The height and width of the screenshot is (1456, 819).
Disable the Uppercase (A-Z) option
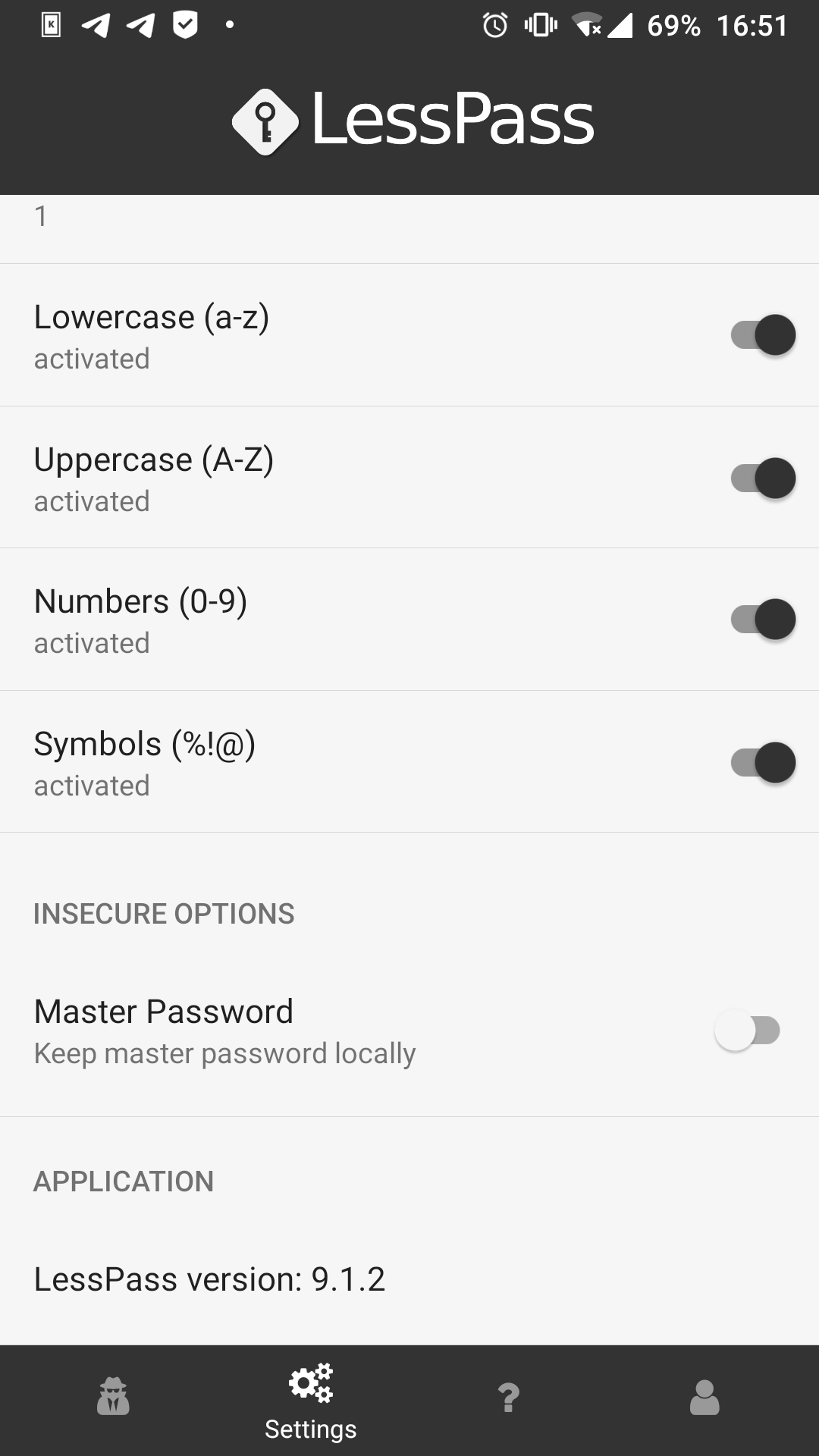tap(761, 478)
